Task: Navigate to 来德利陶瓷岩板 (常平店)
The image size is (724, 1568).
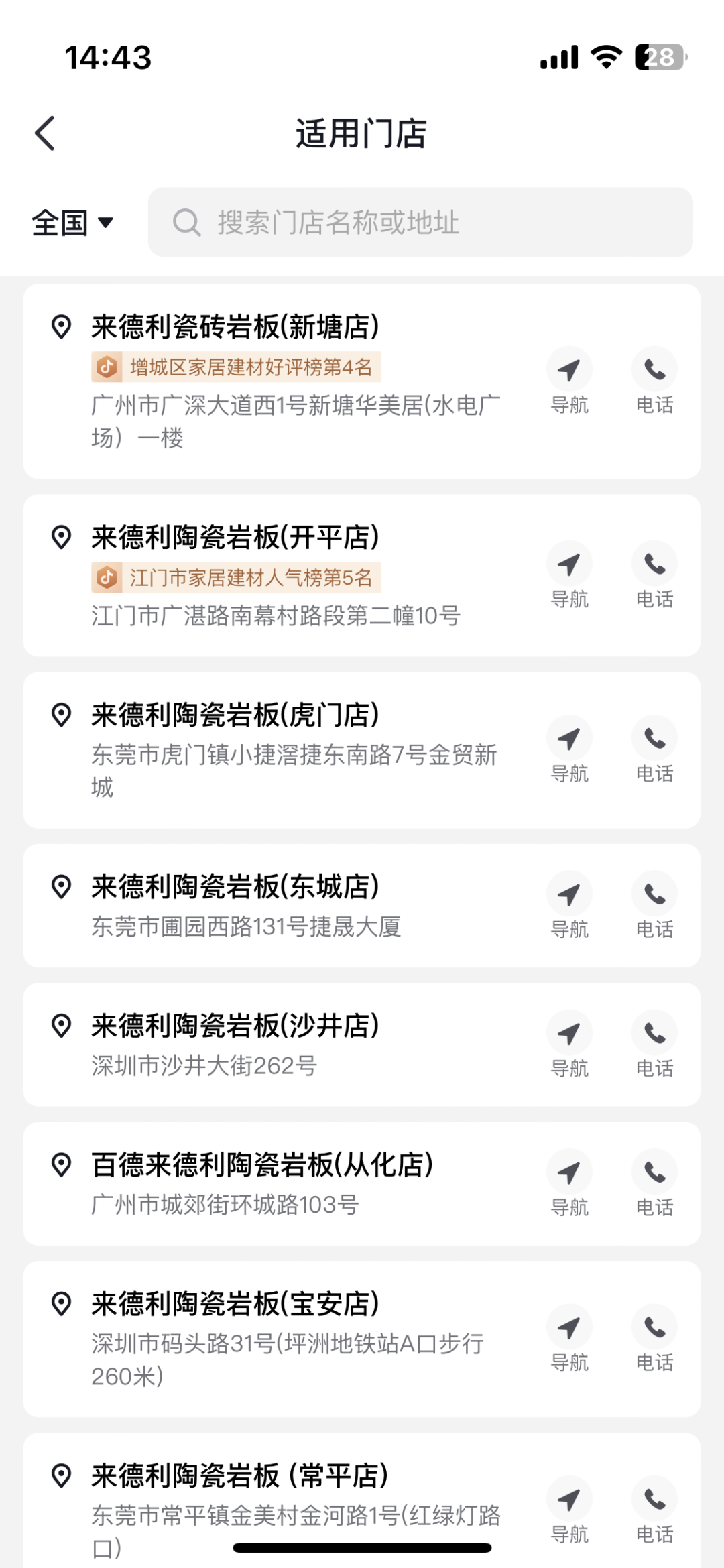Action: pos(569,1510)
